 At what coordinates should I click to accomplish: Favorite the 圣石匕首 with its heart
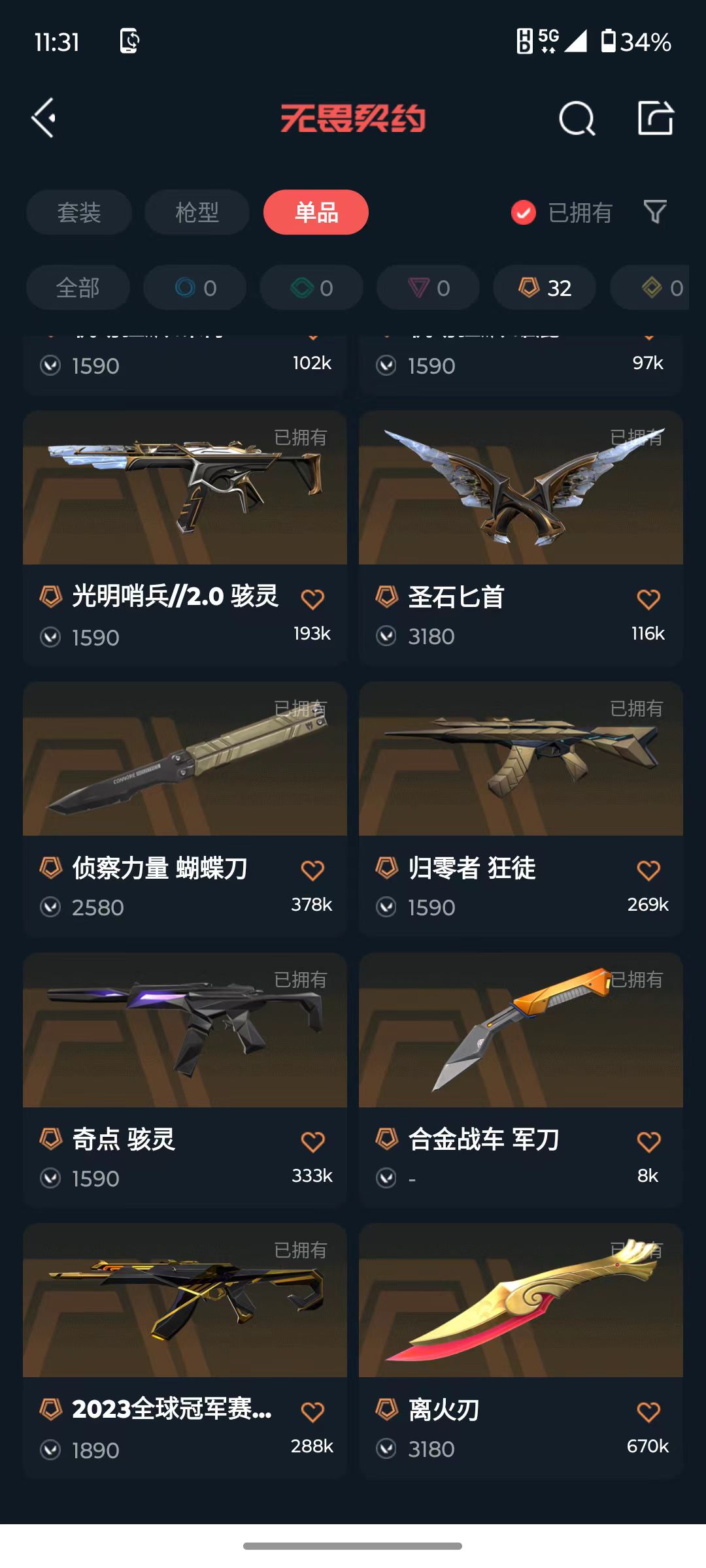point(648,598)
